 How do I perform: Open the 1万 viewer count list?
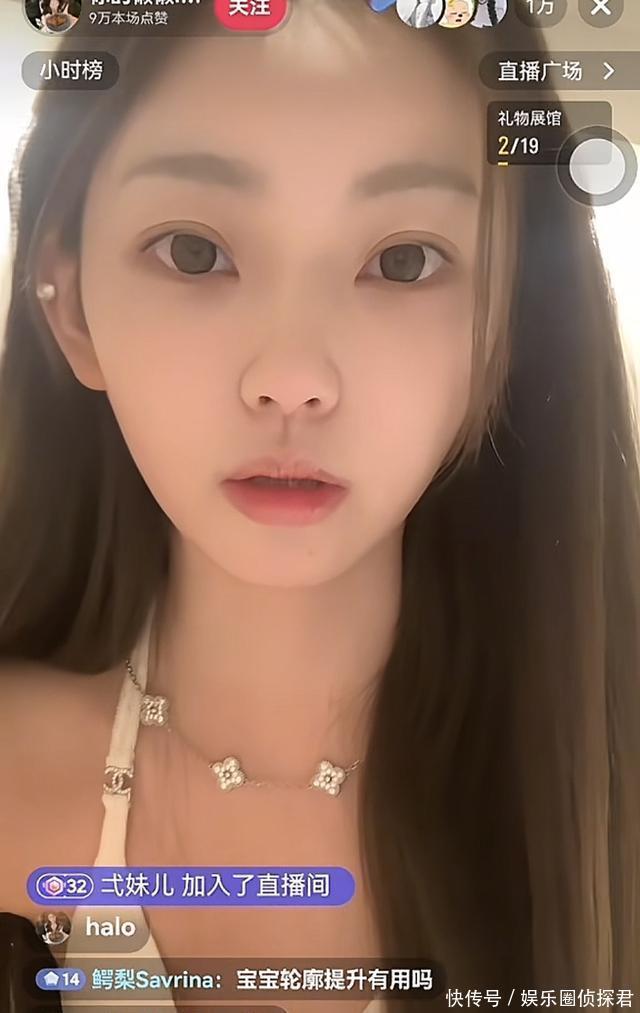point(540,8)
